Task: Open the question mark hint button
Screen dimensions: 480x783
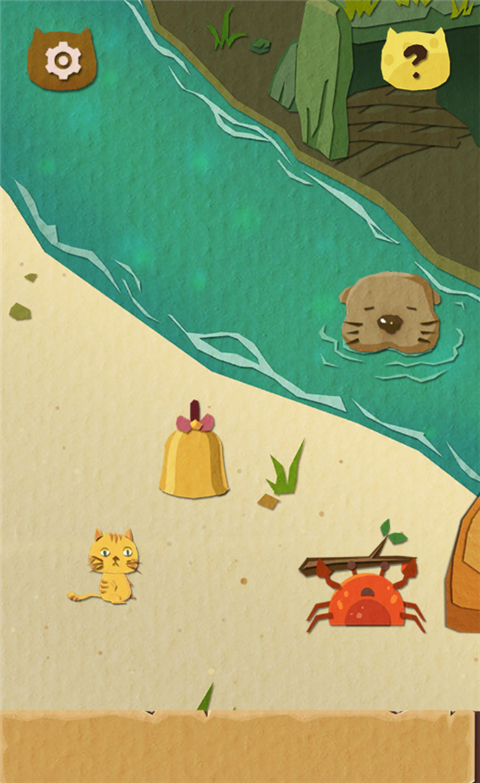Action: coord(415,59)
